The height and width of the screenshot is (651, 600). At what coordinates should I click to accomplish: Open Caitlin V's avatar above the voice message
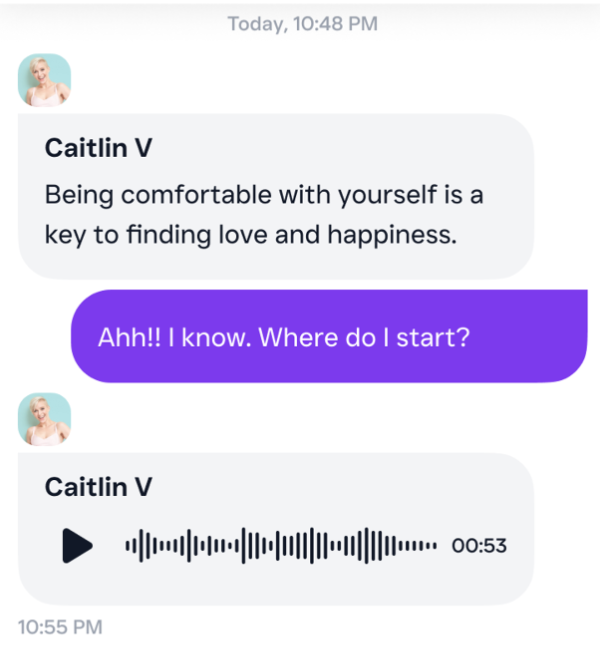pyautogui.click(x=44, y=419)
